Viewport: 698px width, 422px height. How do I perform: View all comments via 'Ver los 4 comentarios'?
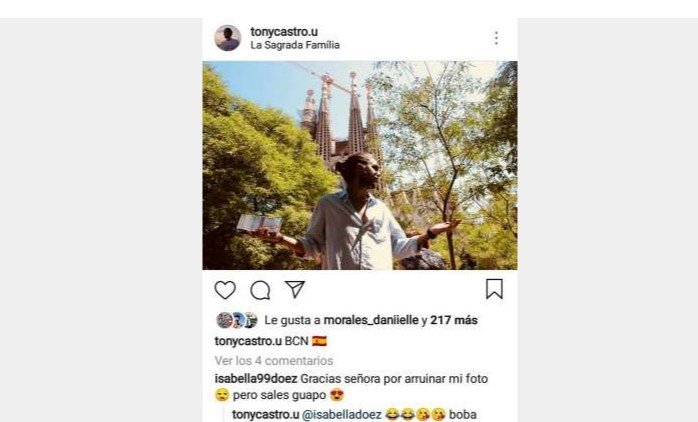274,360
